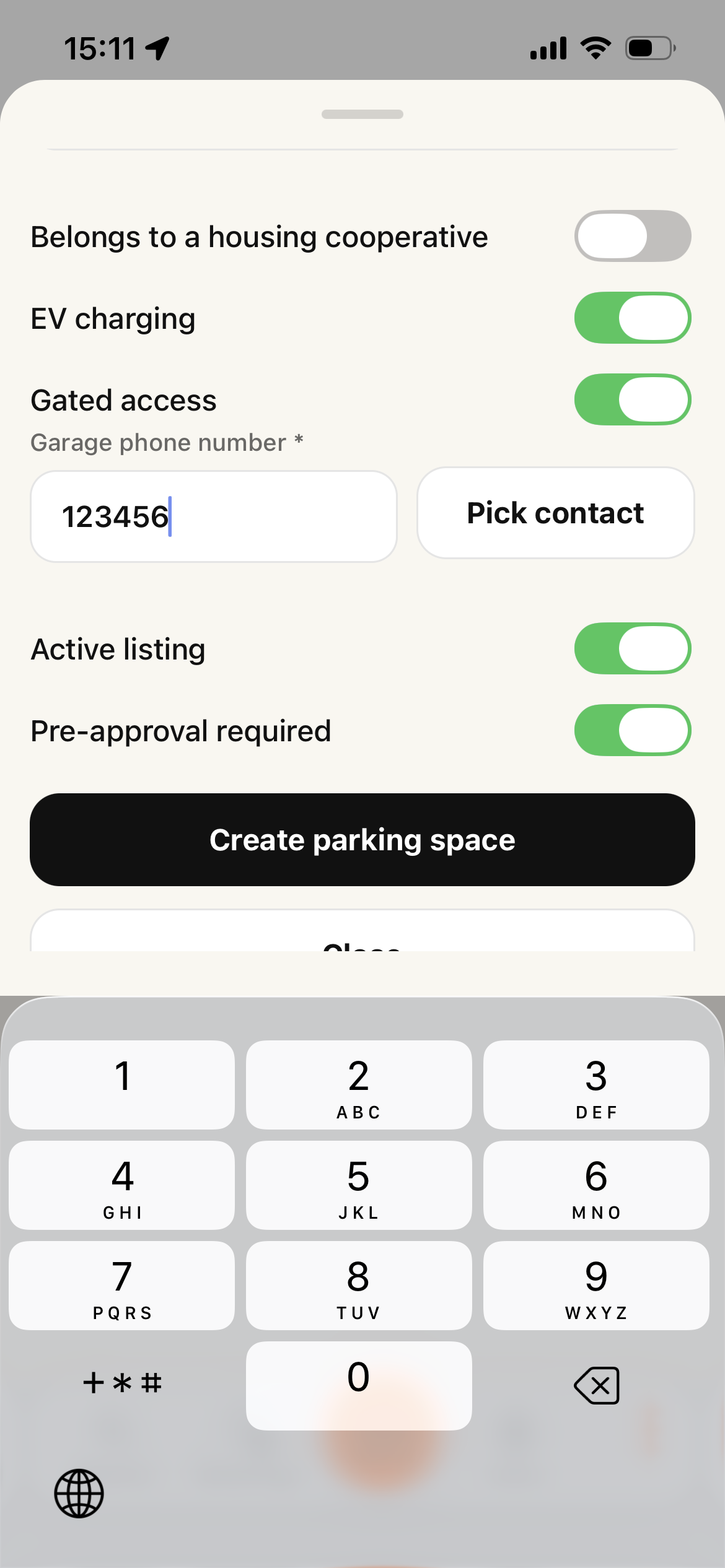Tap the +*# symbols key
The image size is (725, 1568).
(x=121, y=1383)
